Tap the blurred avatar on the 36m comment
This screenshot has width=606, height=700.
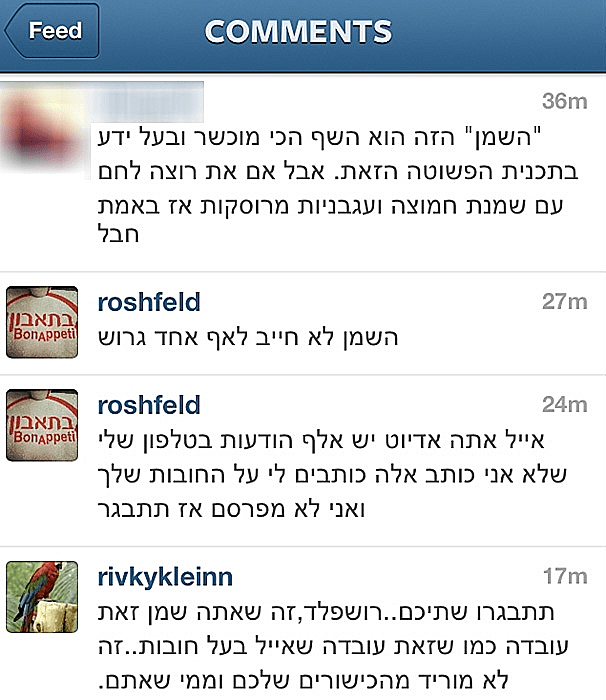pos(40,130)
